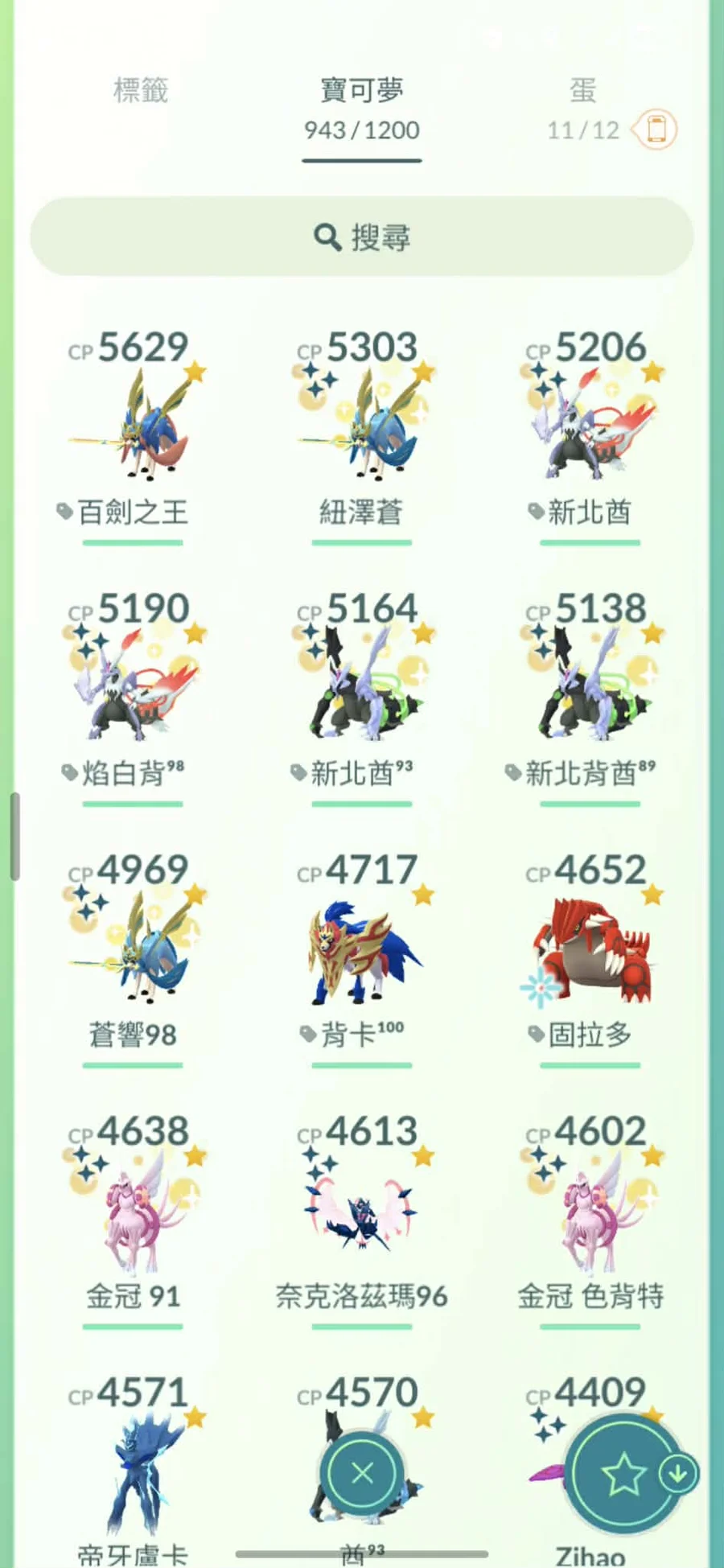This screenshot has width=724, height=1568.
Task: Tap the magnifier icon in the search bar
Action: pos(327,235)
